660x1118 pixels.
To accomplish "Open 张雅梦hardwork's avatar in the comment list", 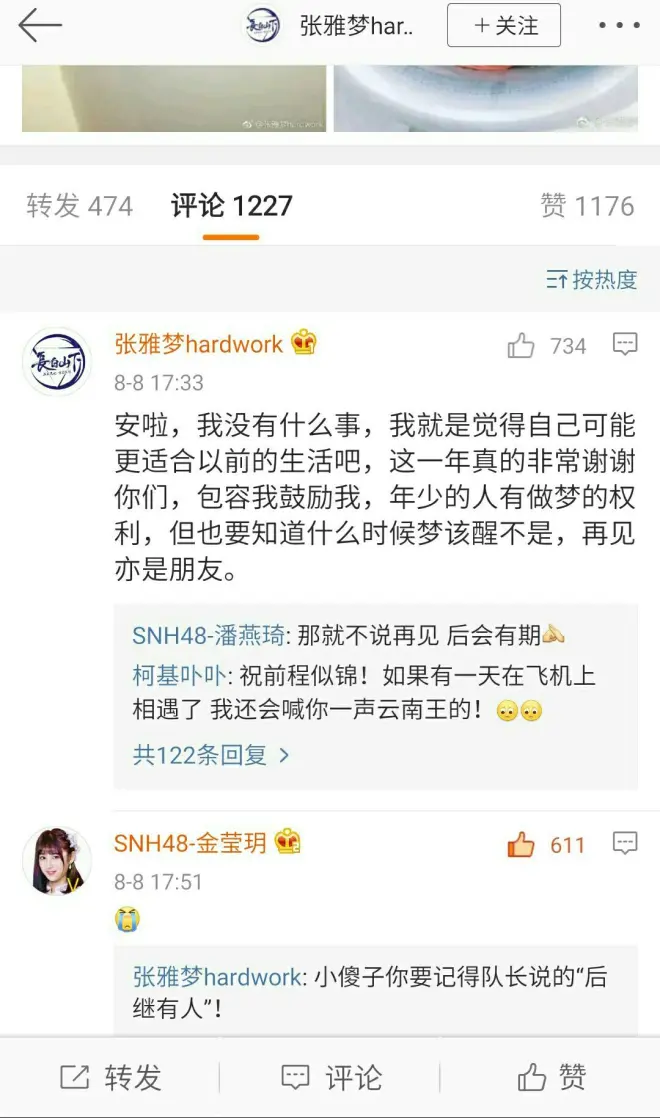I will point(57,361).
